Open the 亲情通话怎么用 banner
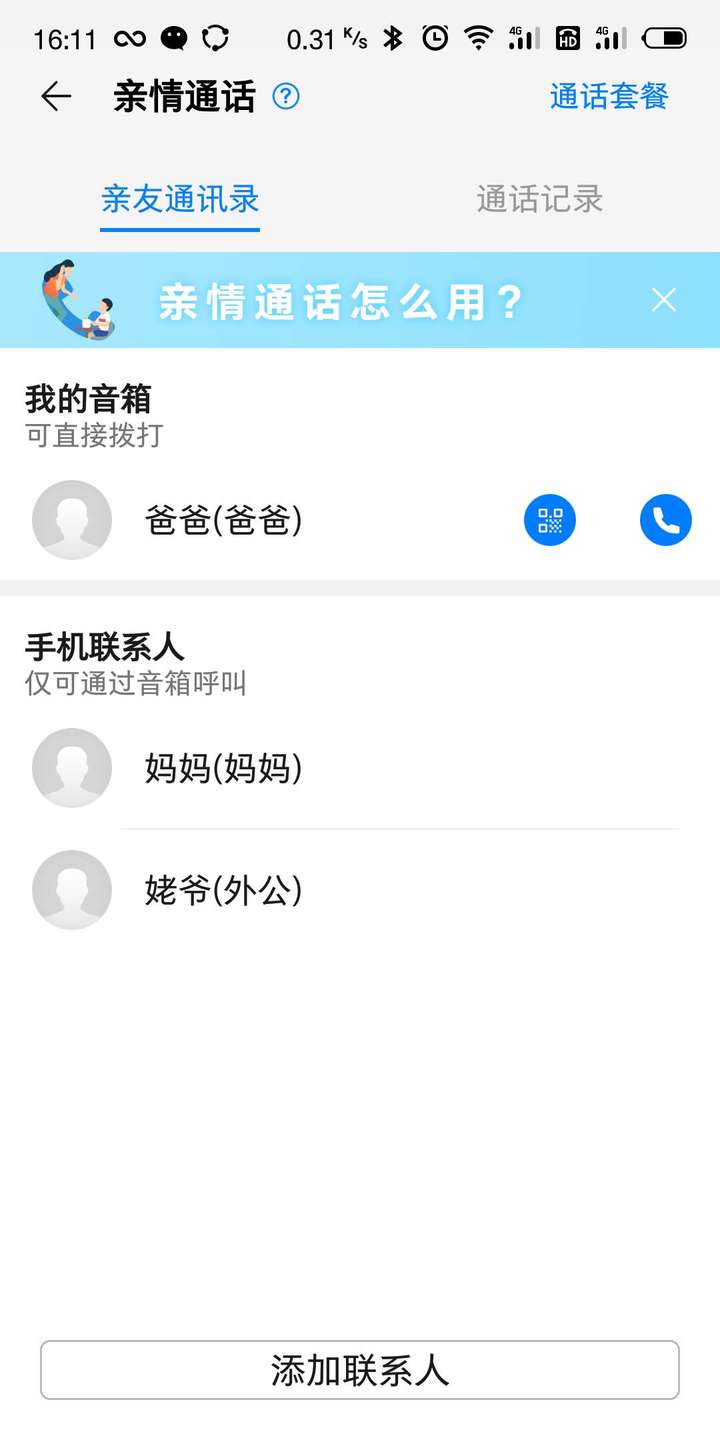 pos(340,300)
